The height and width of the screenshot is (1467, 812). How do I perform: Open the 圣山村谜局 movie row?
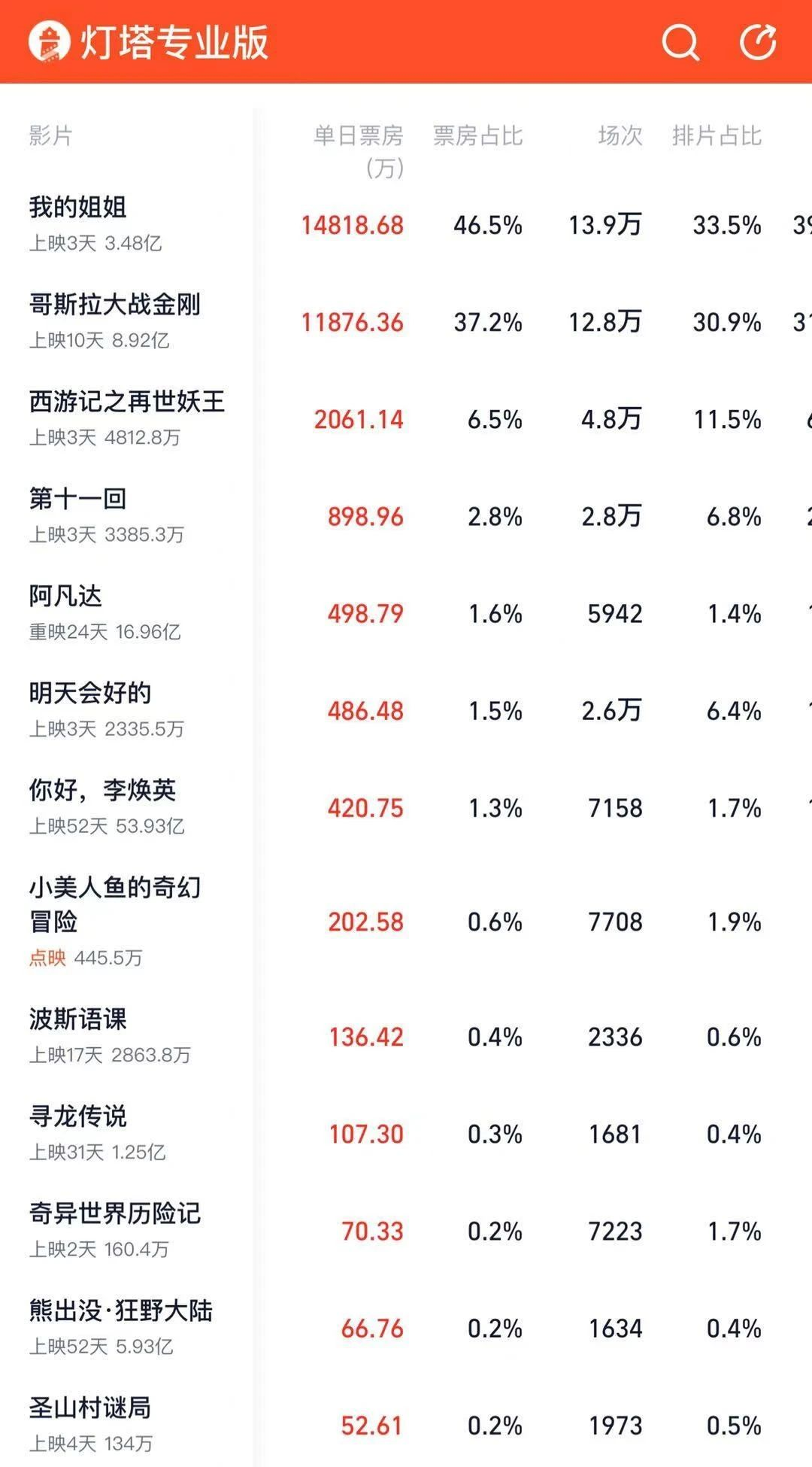tap(406, 1422)
